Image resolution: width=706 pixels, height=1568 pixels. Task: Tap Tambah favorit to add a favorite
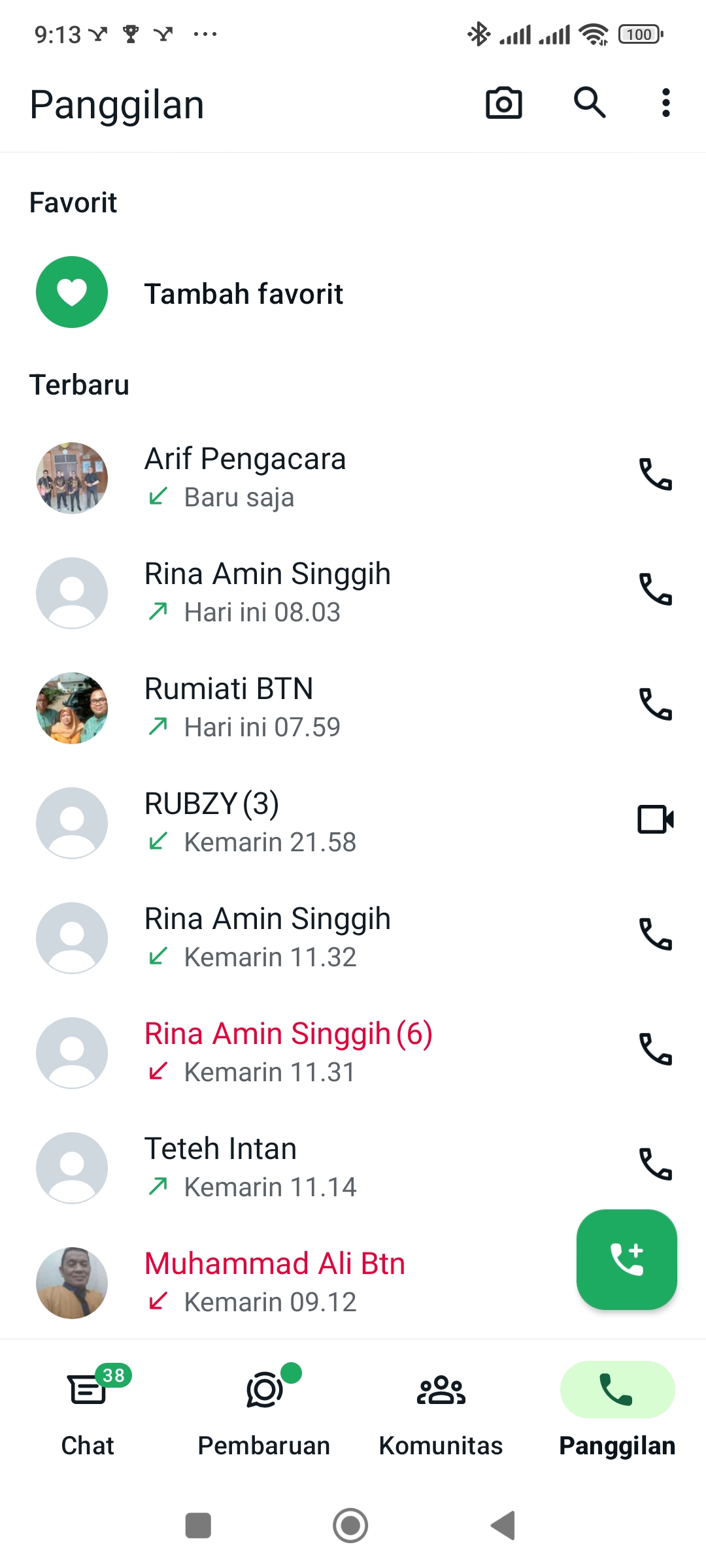coord(243,293)
